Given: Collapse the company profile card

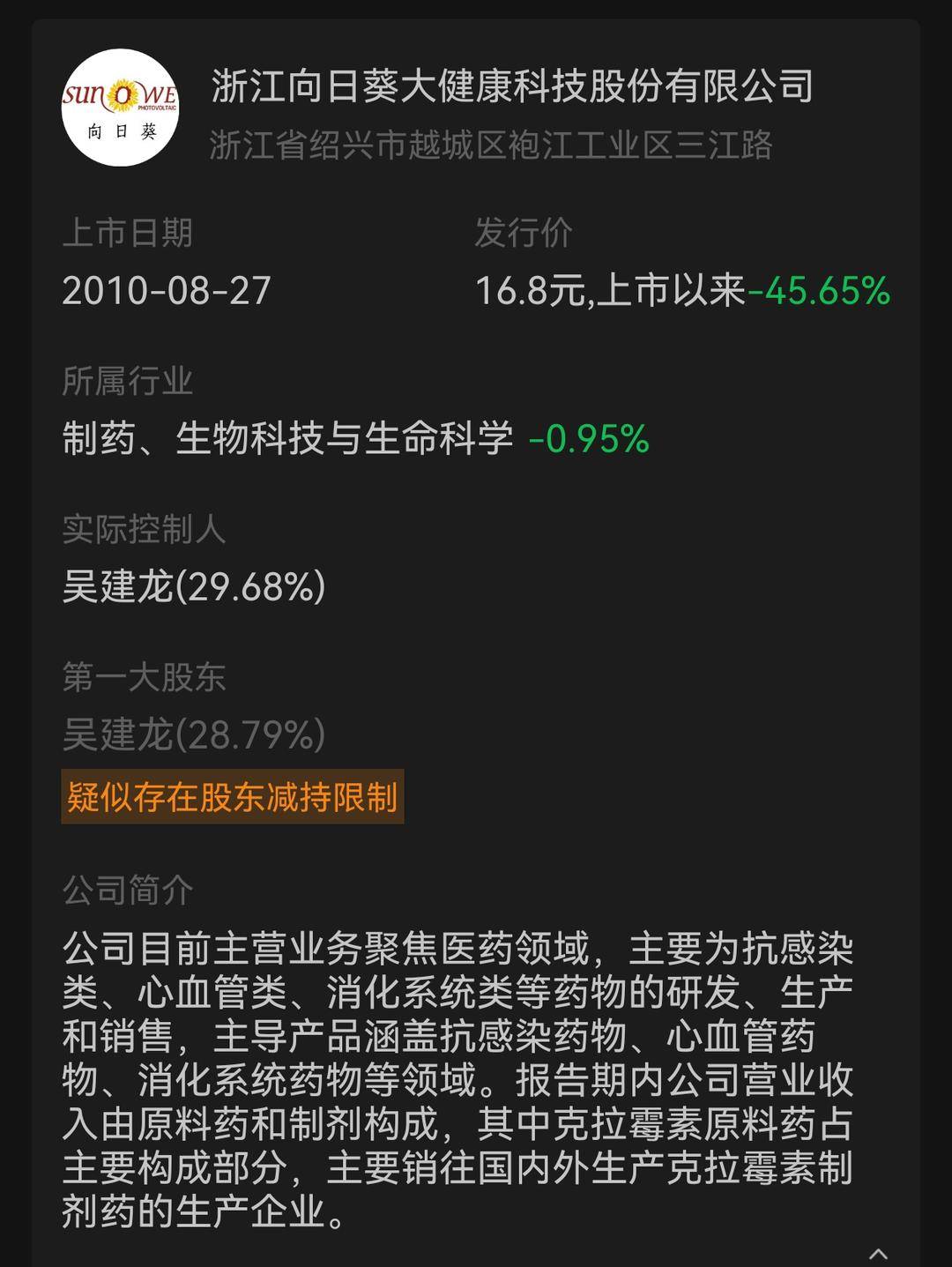Looking at the screenshot, I should 878,1253.
